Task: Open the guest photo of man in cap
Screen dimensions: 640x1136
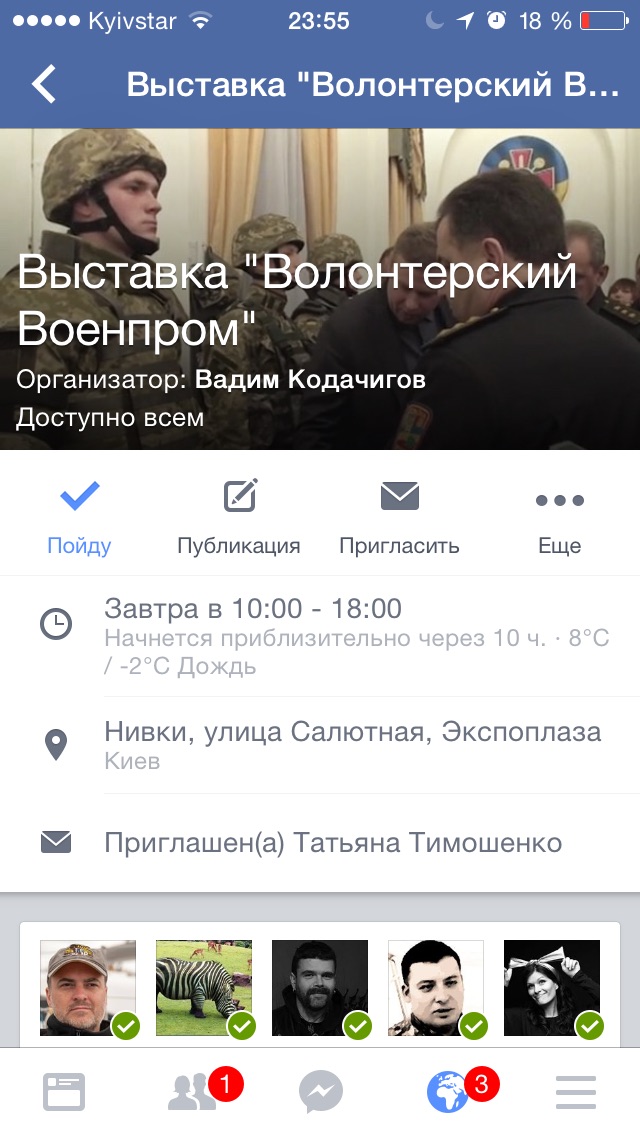Action: coord(88,987)
